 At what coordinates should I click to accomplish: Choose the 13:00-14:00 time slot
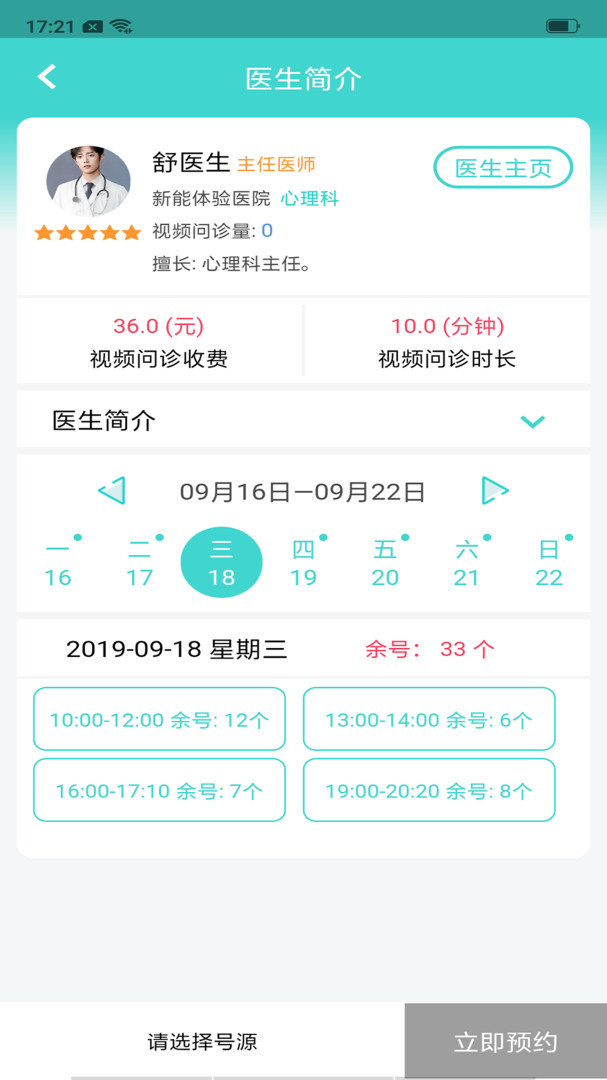(x=429, y=719)
